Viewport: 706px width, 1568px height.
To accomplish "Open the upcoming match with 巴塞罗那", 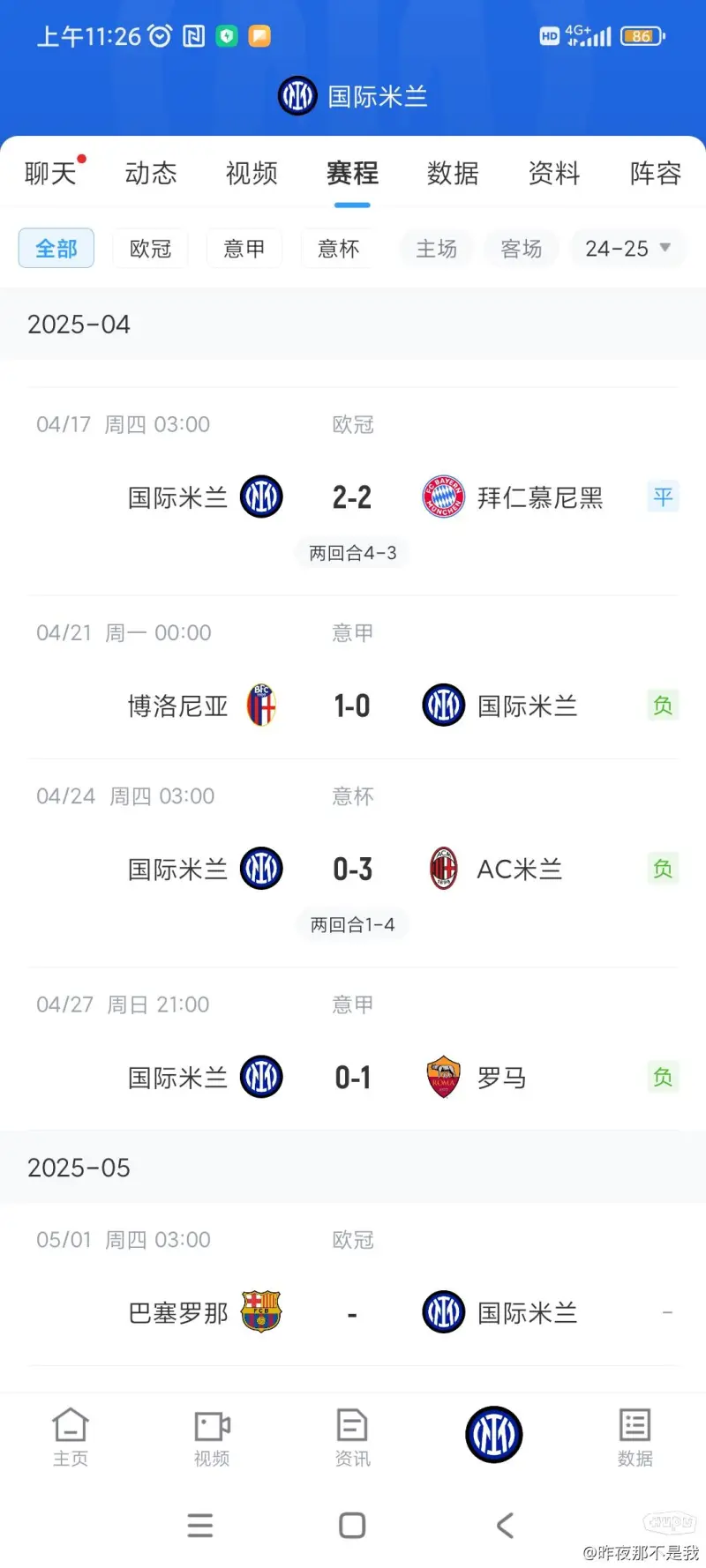I will pos(353,1284).
